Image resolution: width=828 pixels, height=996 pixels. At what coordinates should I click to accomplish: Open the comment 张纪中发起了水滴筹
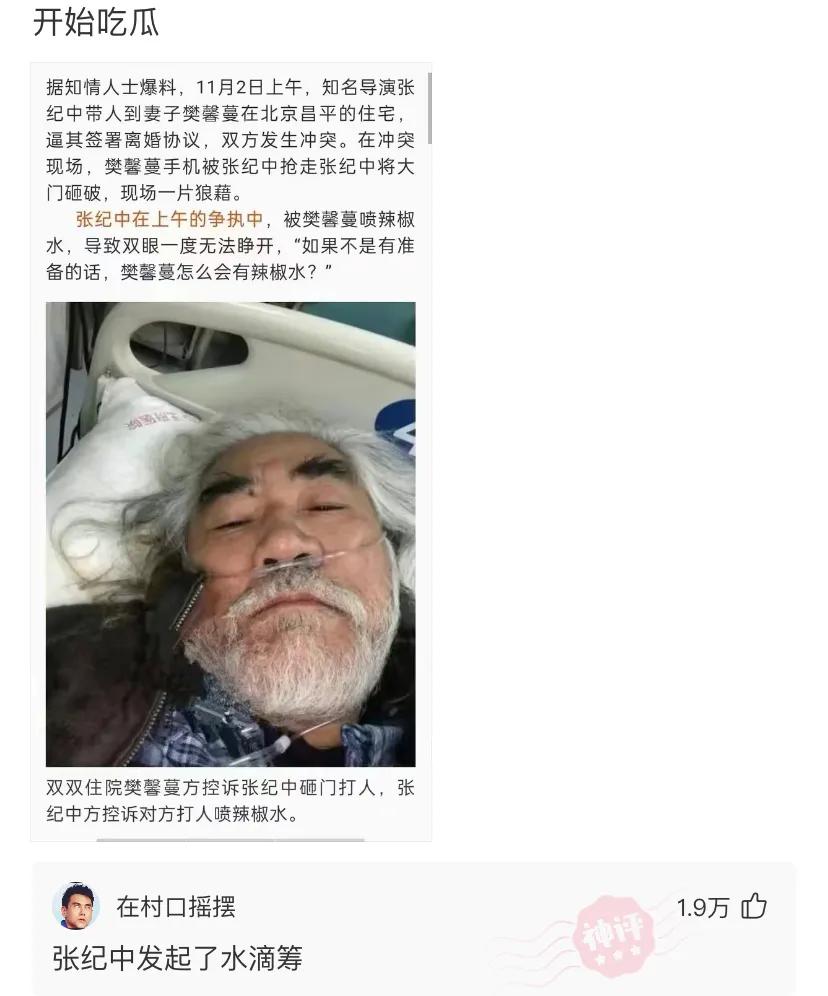[x=177, y=959]
